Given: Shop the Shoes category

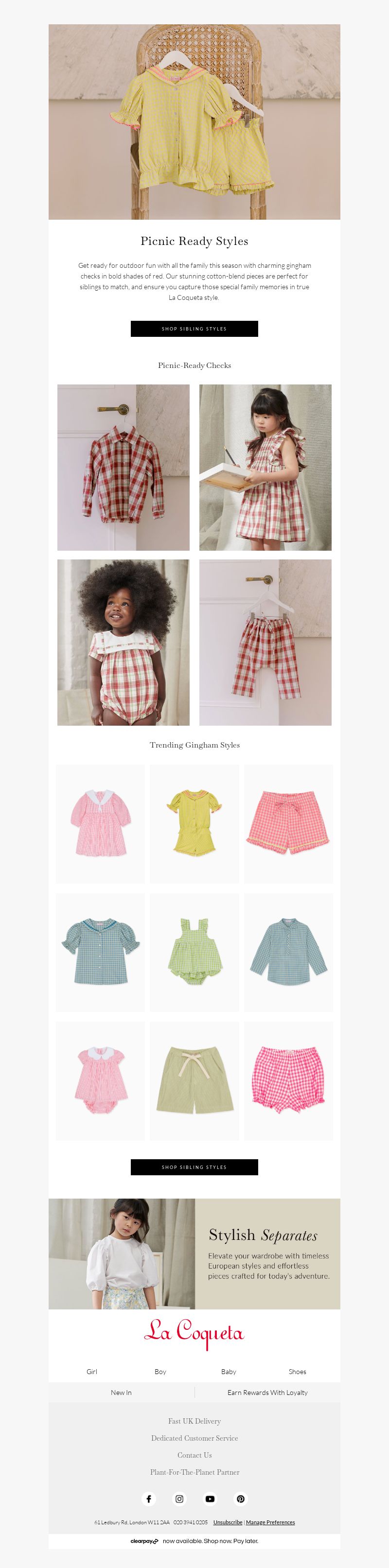Looking at the screenshot, I should click(297, 1371).
